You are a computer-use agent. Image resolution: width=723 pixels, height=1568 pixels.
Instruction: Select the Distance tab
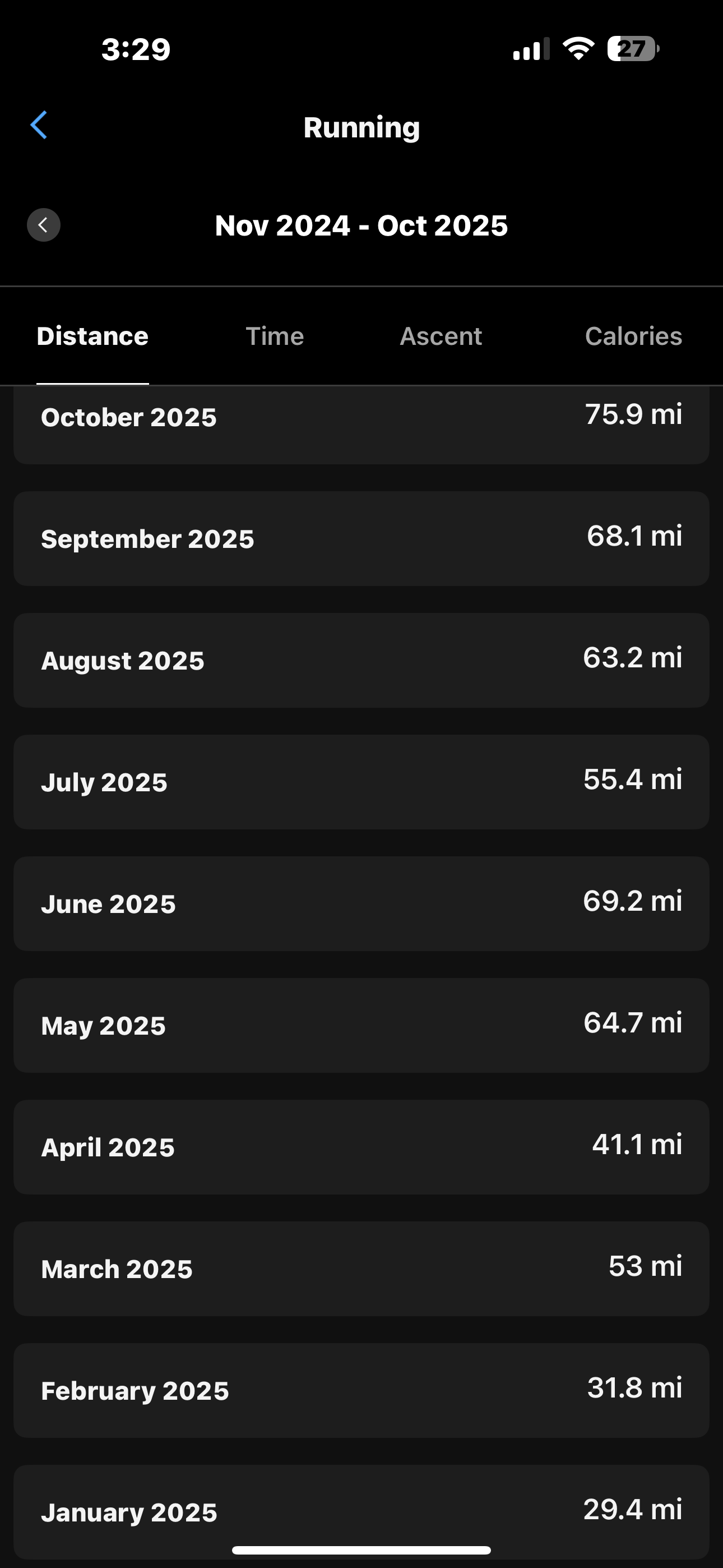pos(92,336)
